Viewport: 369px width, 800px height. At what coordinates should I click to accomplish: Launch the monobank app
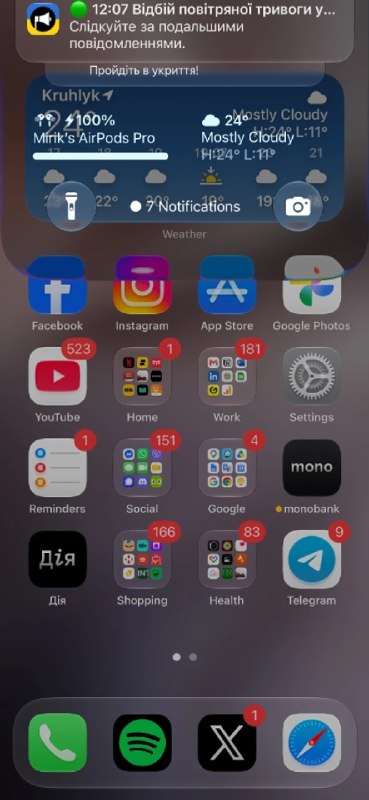(312, 468)
